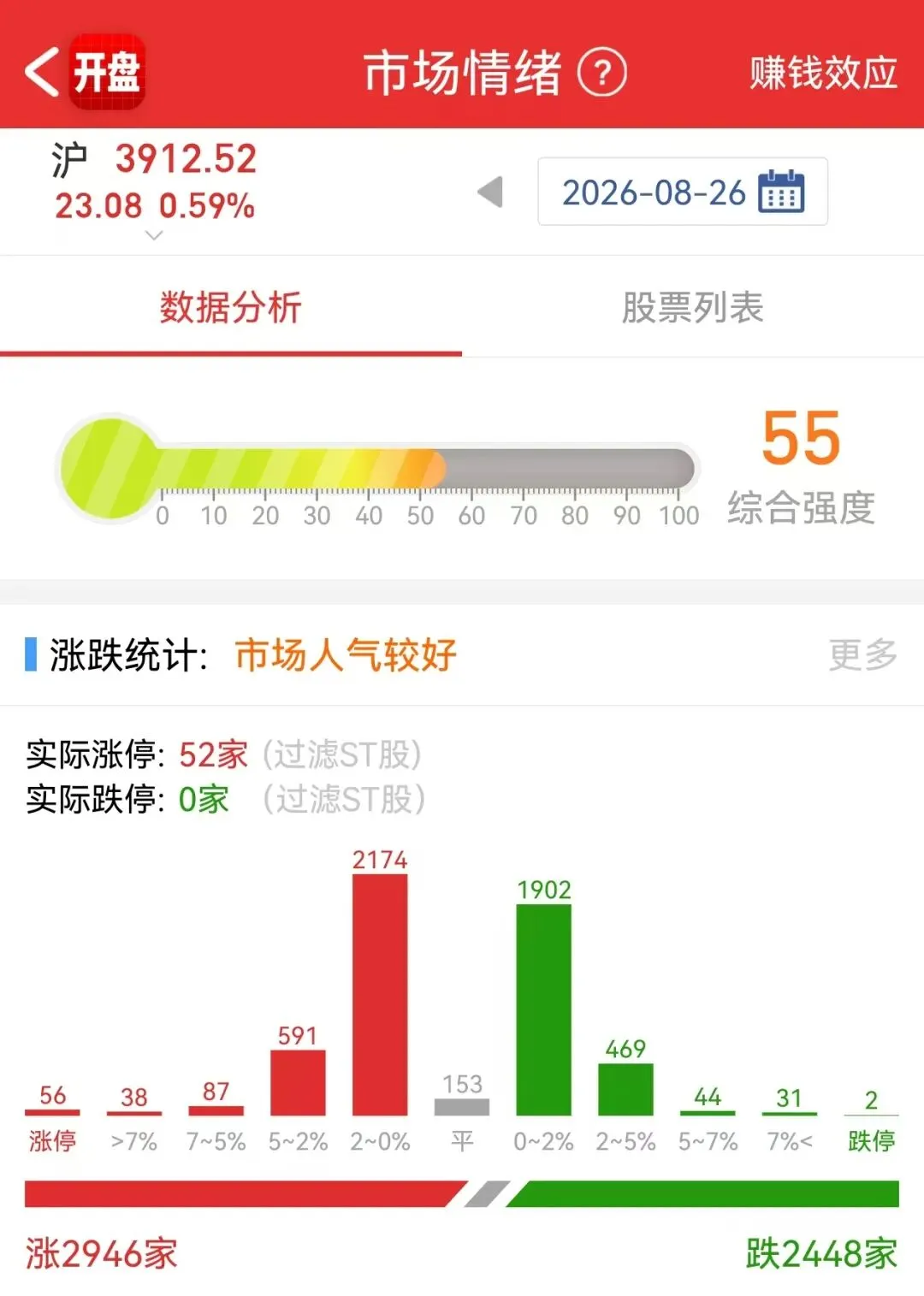Select the 数据分析 tab
Screen dimensions: 924x1296
231,307
